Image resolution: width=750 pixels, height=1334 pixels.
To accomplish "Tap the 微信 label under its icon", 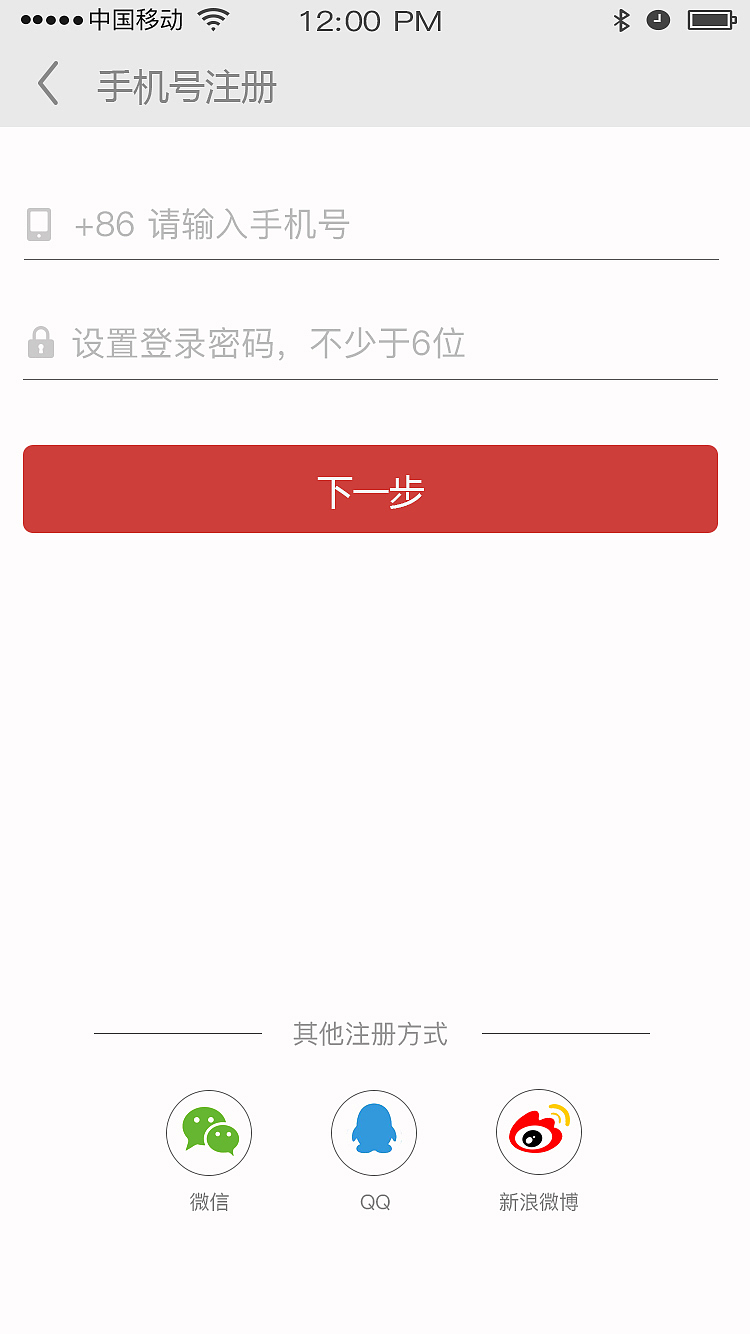I will point(209,1201).
